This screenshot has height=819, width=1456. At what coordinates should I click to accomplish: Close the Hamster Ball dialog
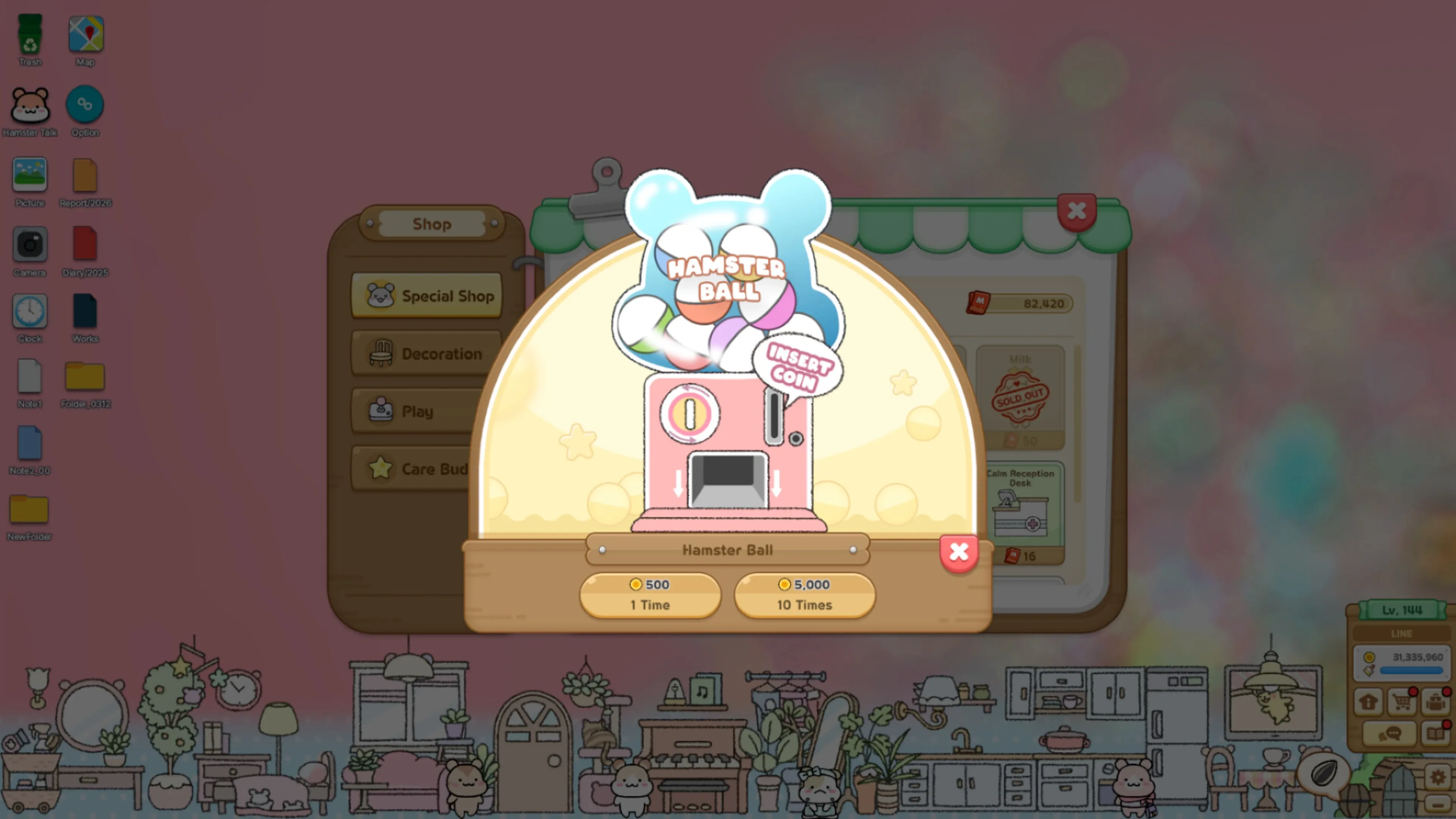[959, 552]
